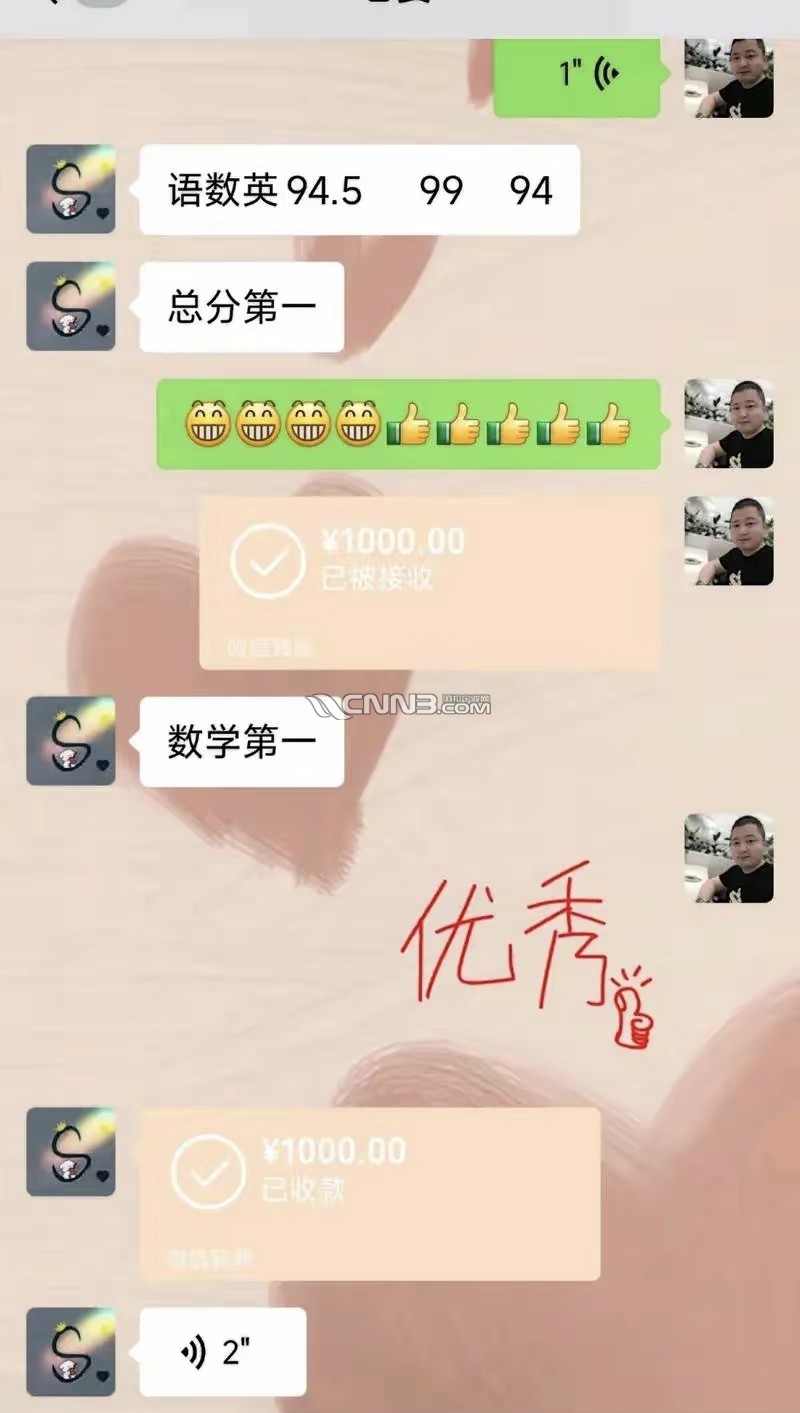This screenshot has width=800, height=1413.
Task: Play the 1" voice message
Action: pyautogui.click(x=577, y=75)
